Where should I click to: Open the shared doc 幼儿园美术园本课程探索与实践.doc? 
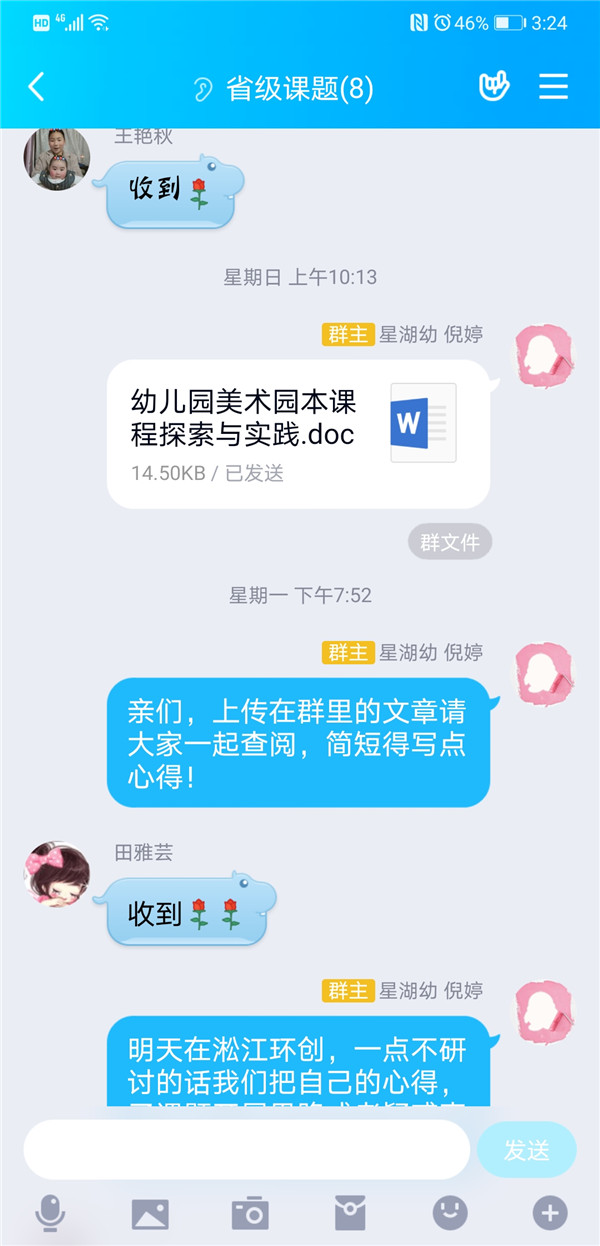pyautogui.click(x=298, y=434)
